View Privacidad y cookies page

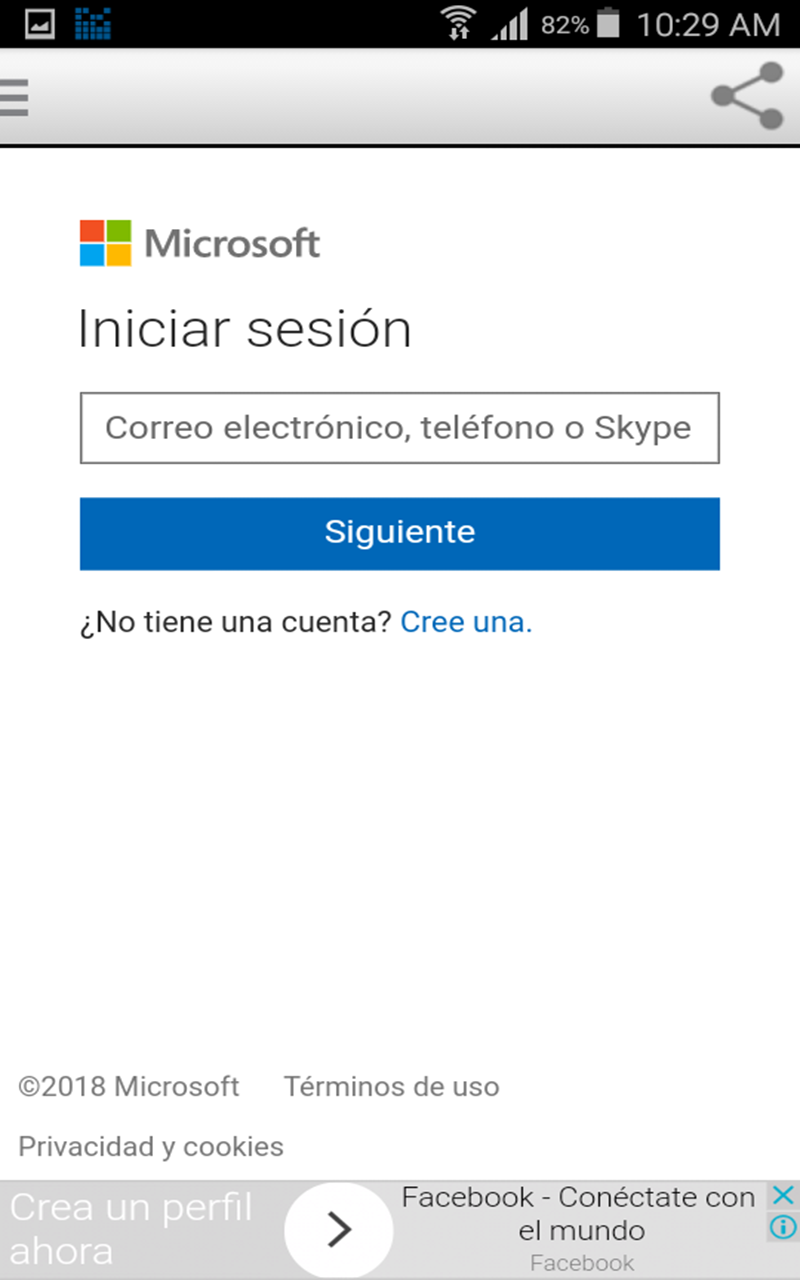[x=151, y=1146]
